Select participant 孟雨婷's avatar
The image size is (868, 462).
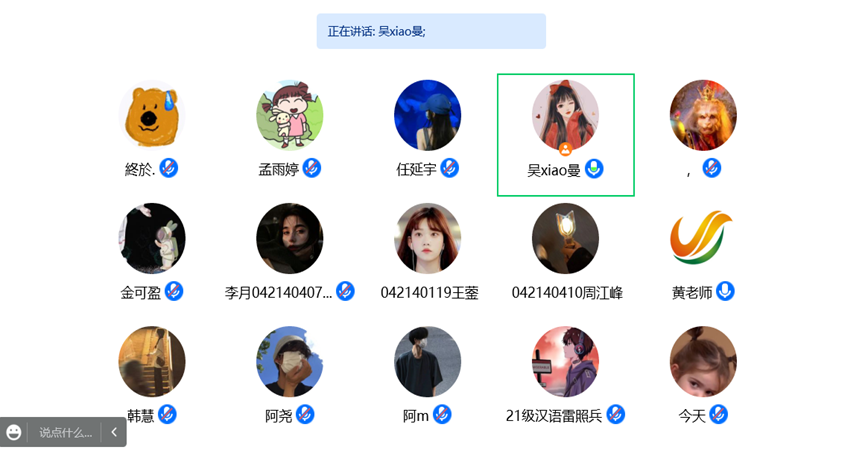290,115
